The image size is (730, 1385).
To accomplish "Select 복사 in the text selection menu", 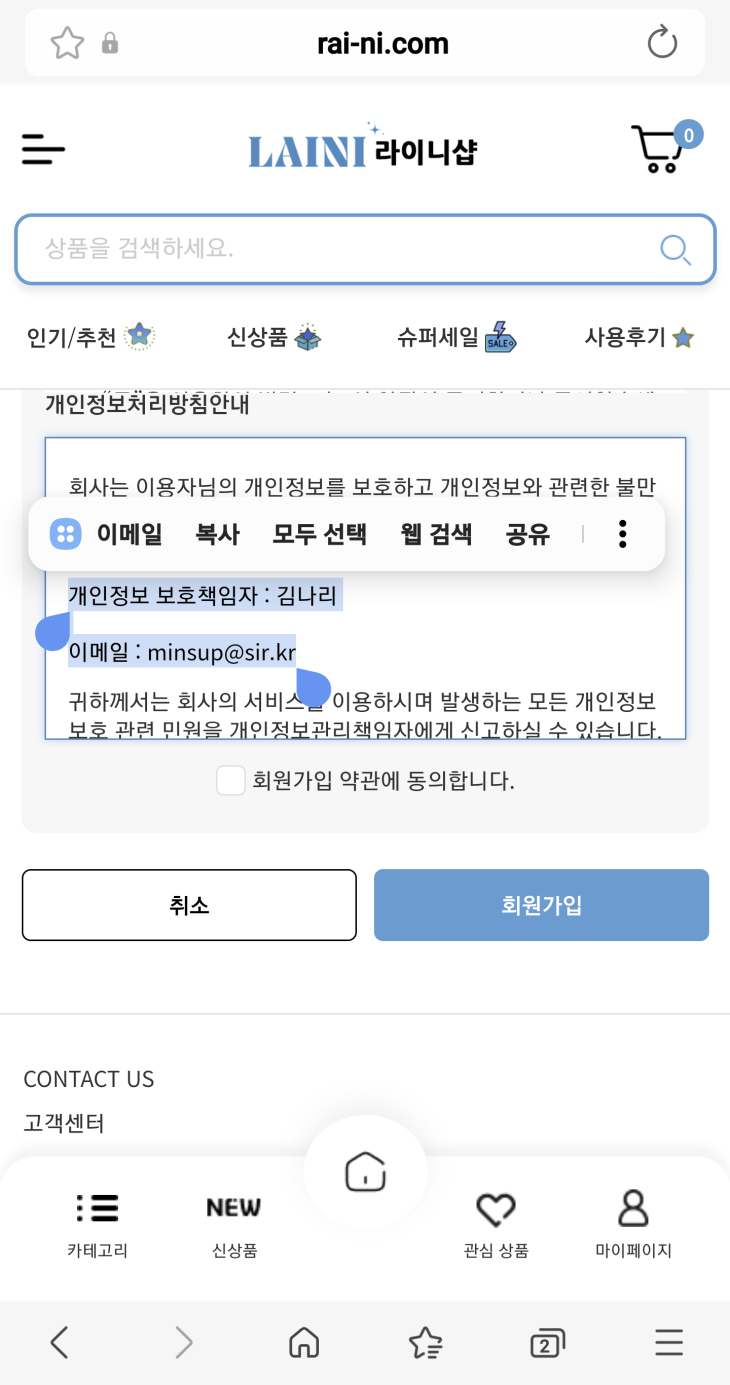I will tap(217, 534).
